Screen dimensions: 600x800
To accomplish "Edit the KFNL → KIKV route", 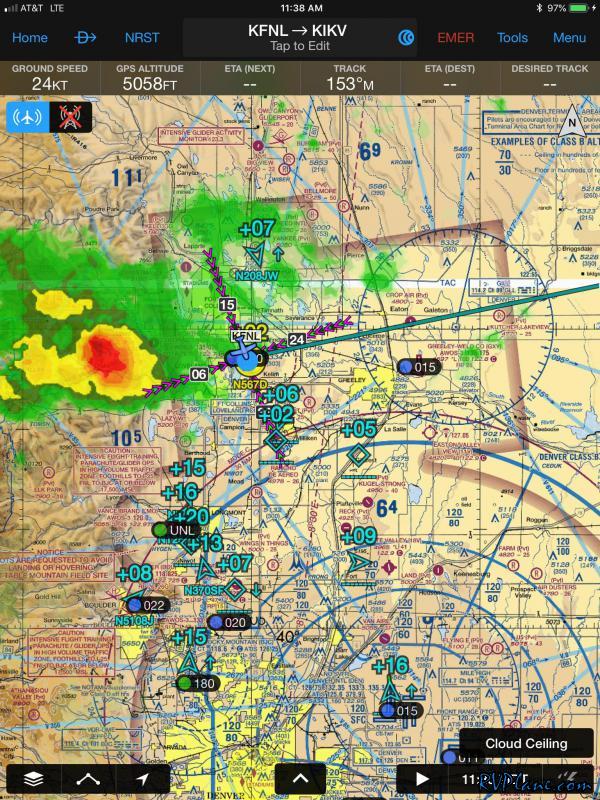I will [297, 37].
